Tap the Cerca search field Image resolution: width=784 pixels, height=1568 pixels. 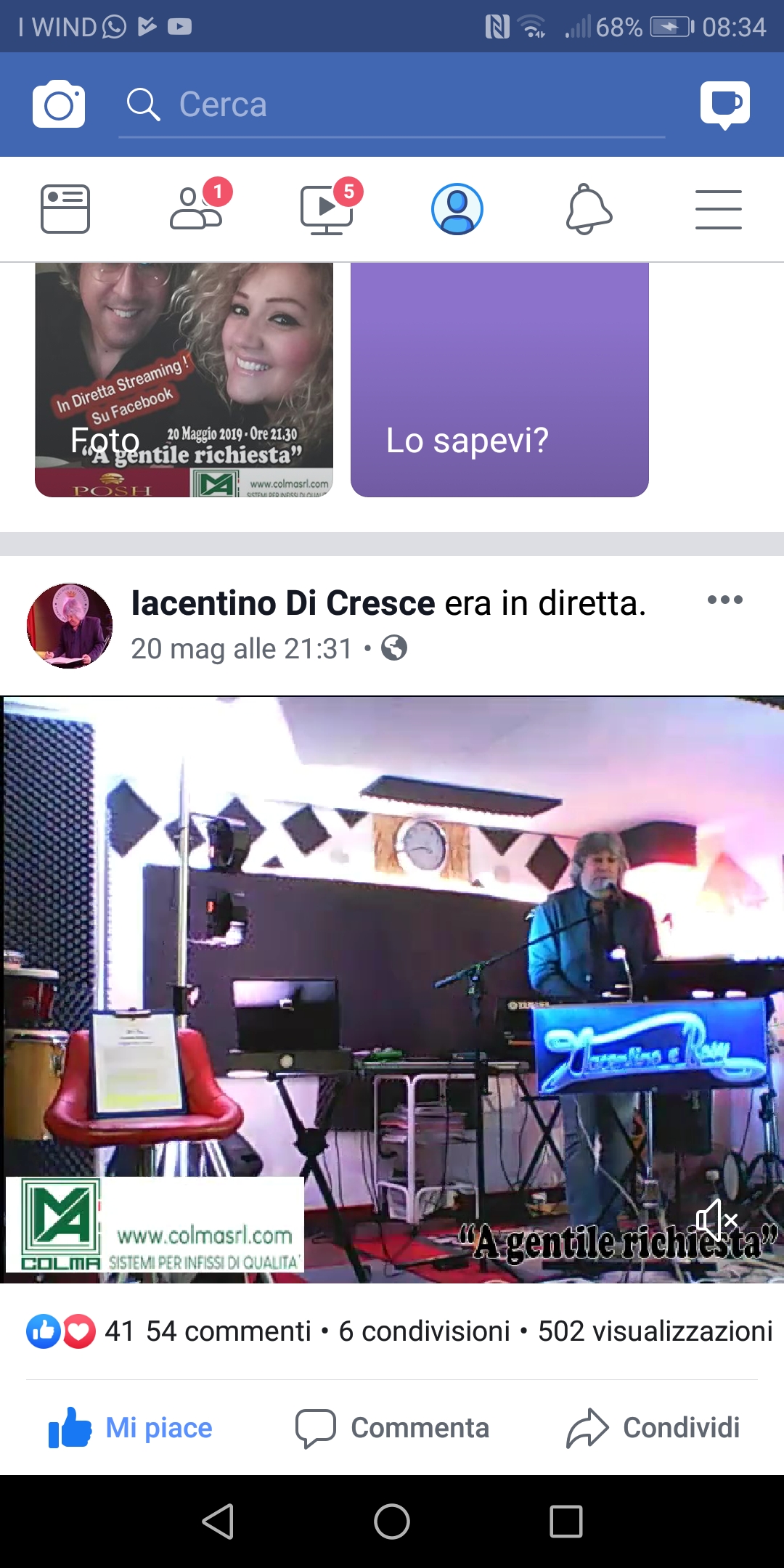point(392,105)
